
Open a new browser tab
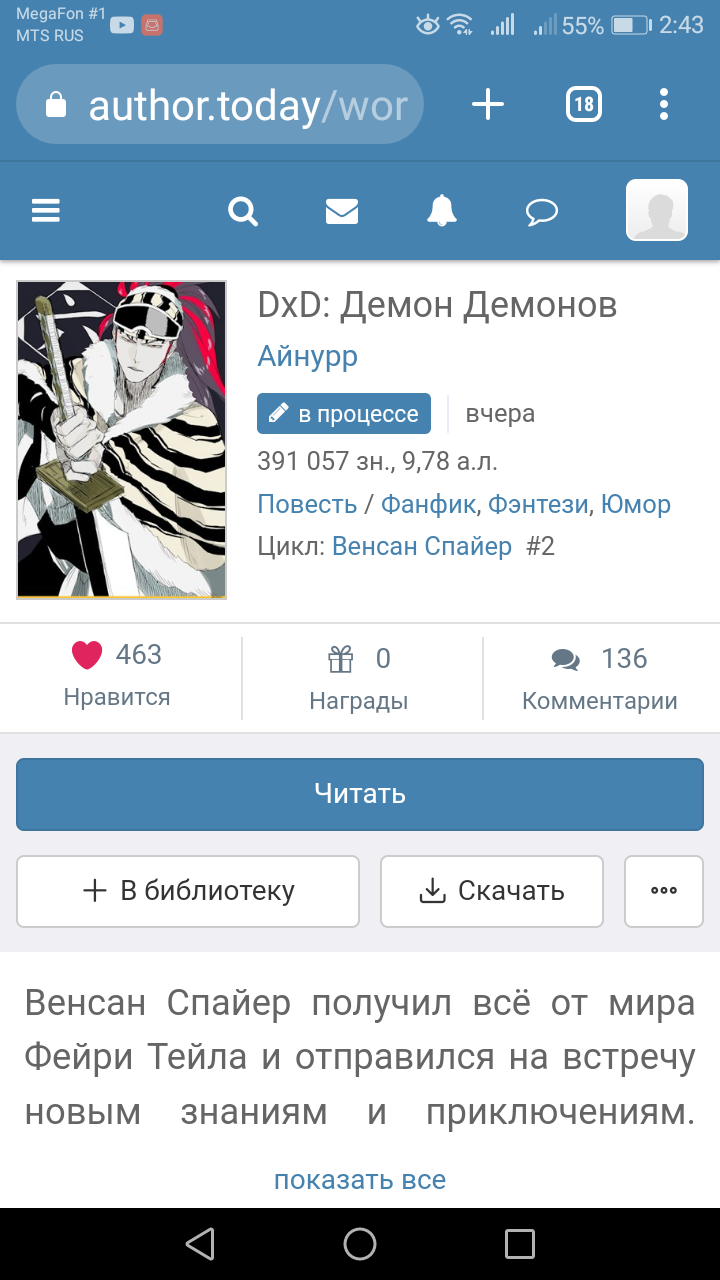[x=488, y=104]
